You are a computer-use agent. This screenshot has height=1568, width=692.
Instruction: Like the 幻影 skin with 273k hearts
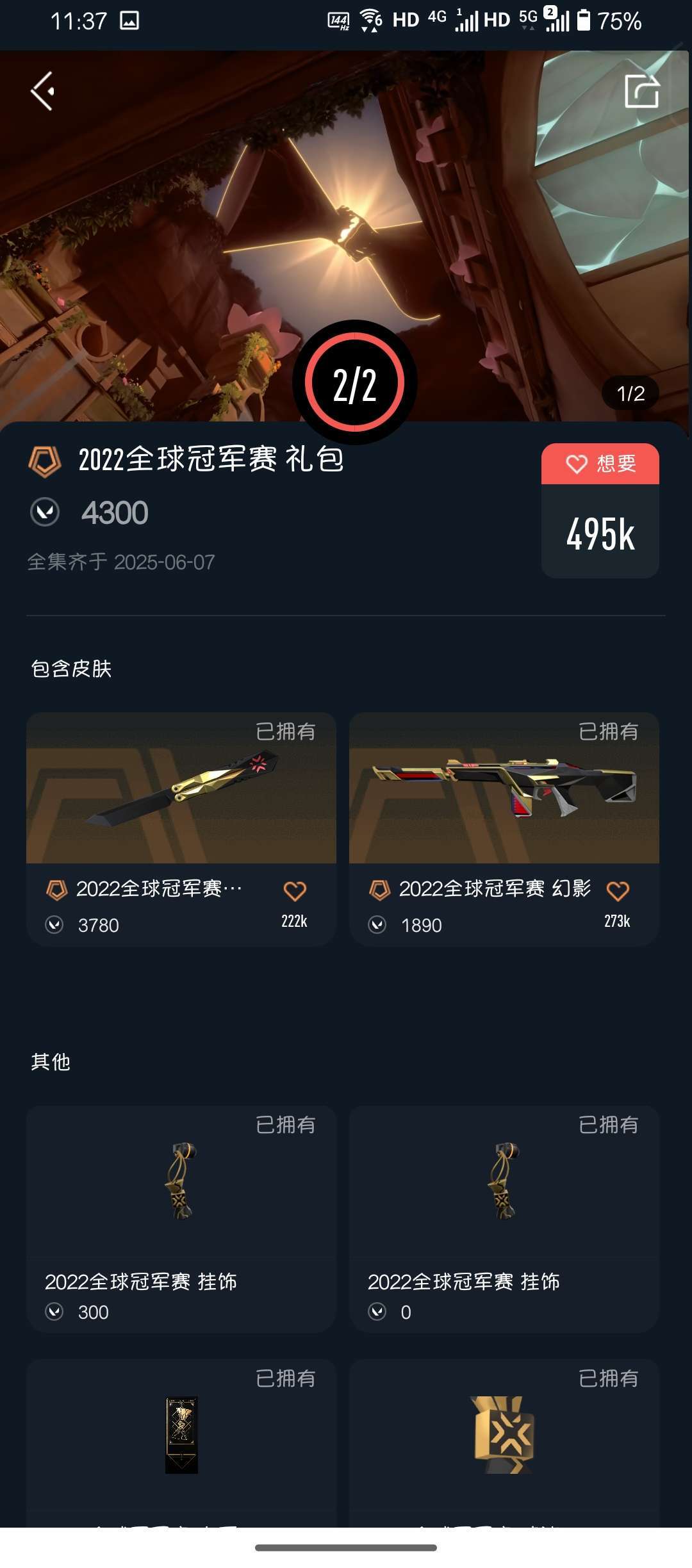(x=618, y=891)
